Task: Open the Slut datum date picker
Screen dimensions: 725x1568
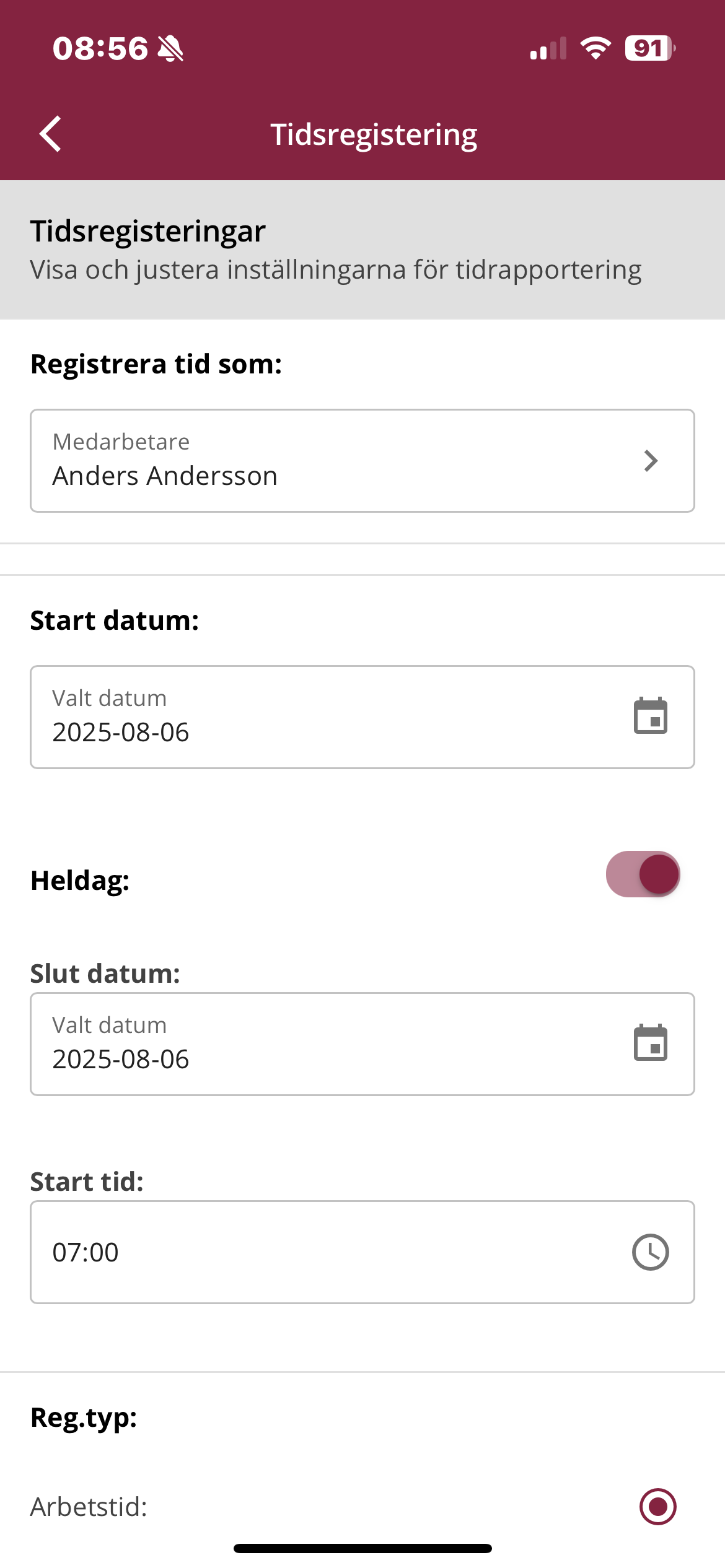Action: 362,1044
